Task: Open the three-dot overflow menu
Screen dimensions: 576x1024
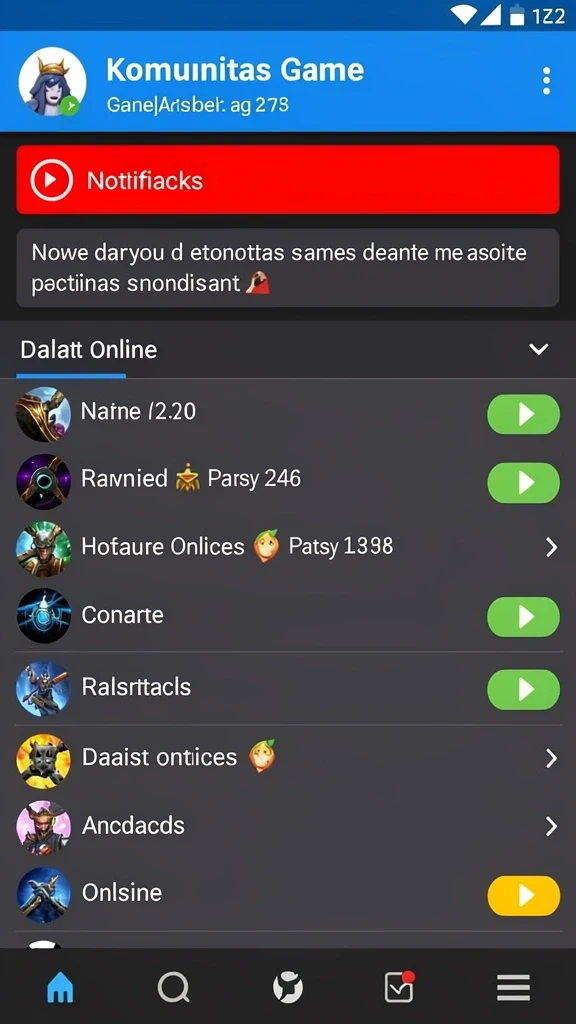Action: (546, 81)
